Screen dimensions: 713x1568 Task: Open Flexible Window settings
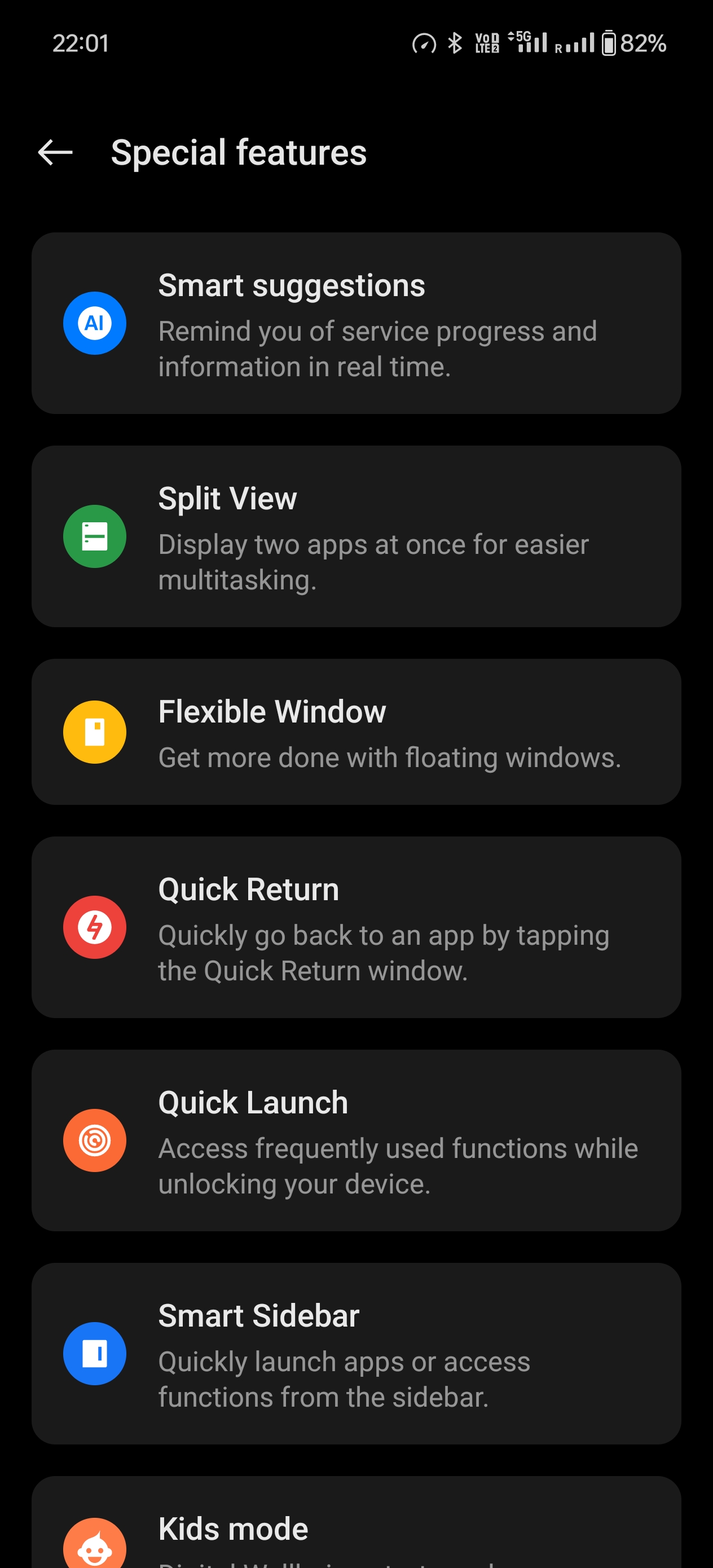click(x=356, y=732)
